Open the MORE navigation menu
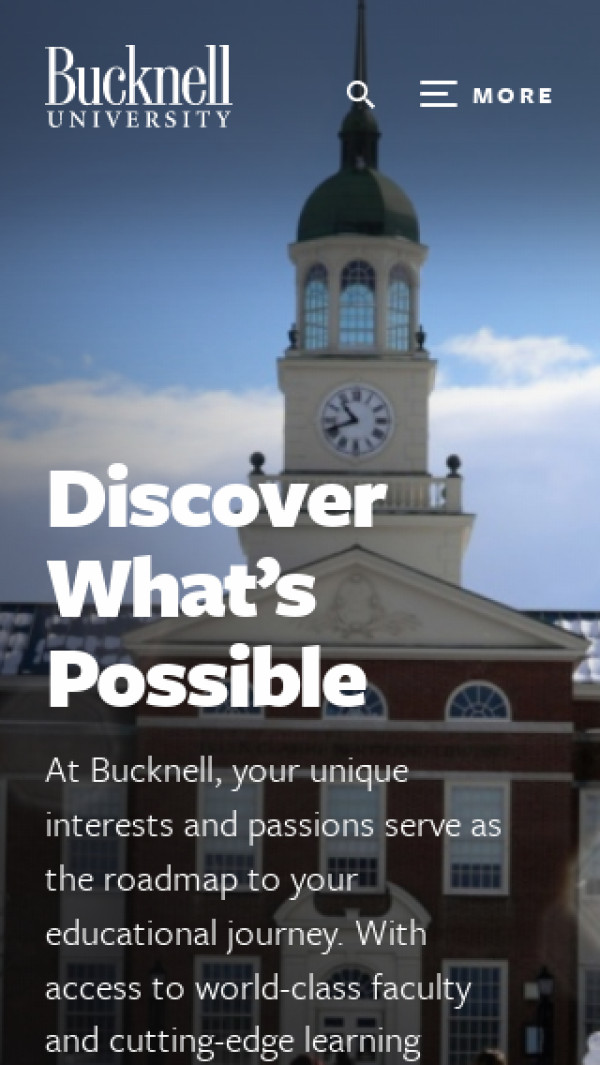The image size is (600, 1065). 486,95
